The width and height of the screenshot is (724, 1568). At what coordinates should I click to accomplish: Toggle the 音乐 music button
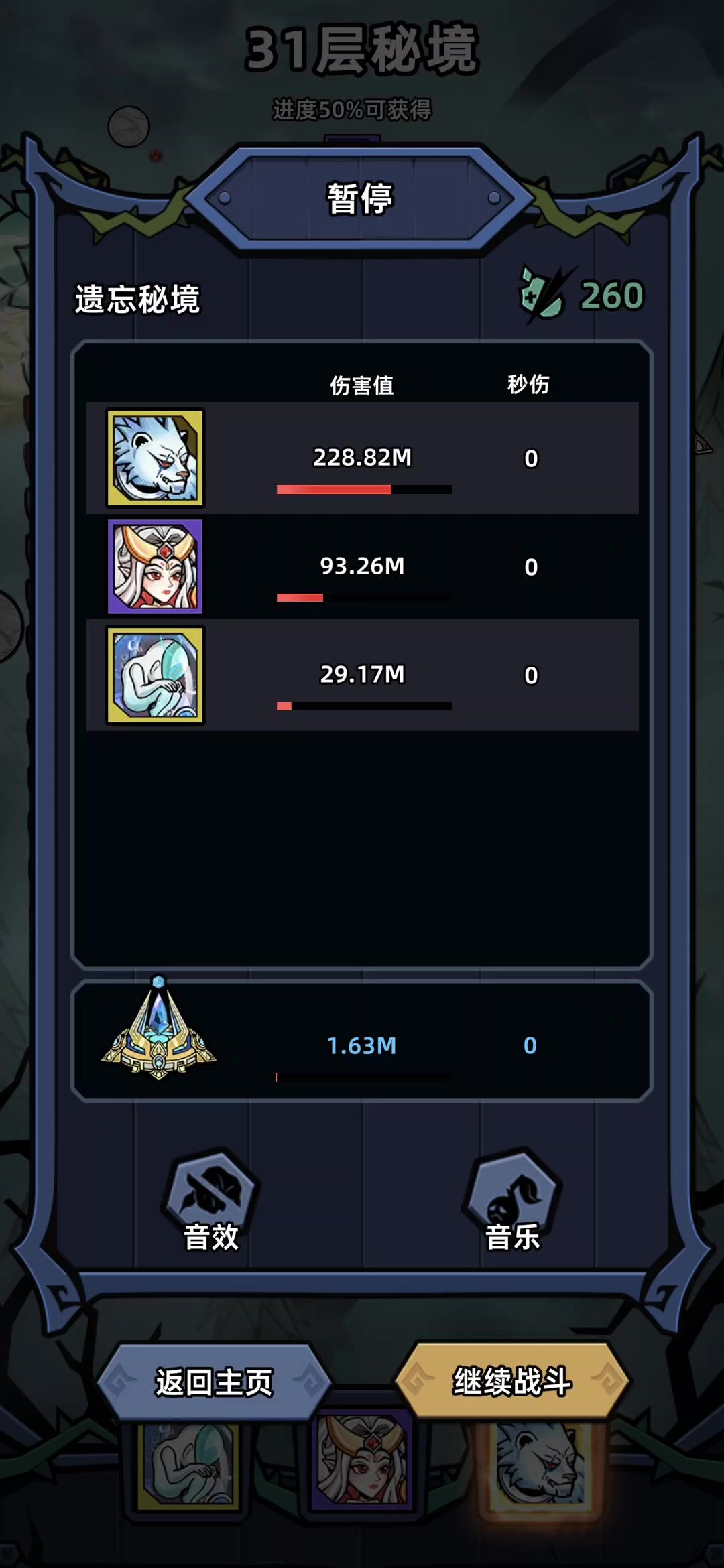[512, 1199]
